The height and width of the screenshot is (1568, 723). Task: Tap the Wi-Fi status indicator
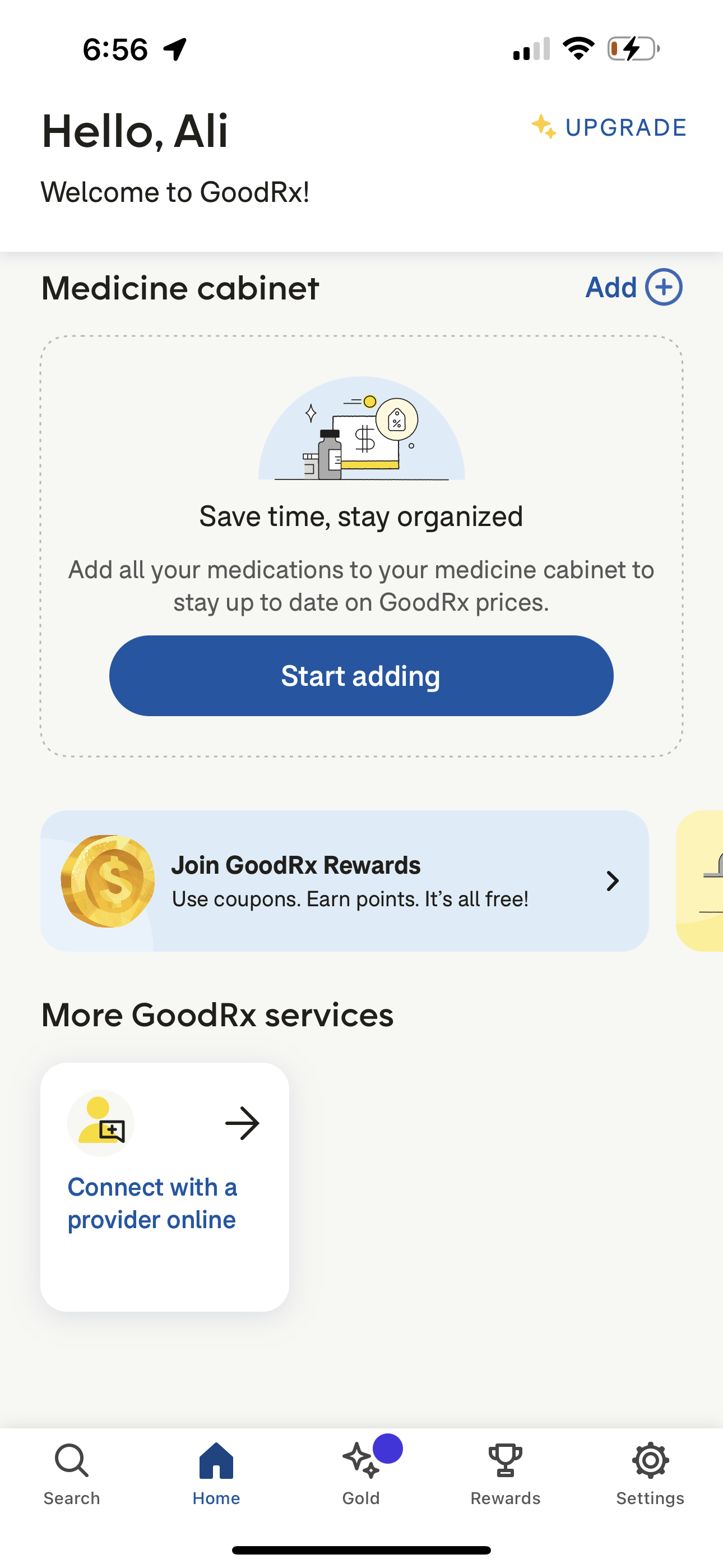[x=578, y=50]
